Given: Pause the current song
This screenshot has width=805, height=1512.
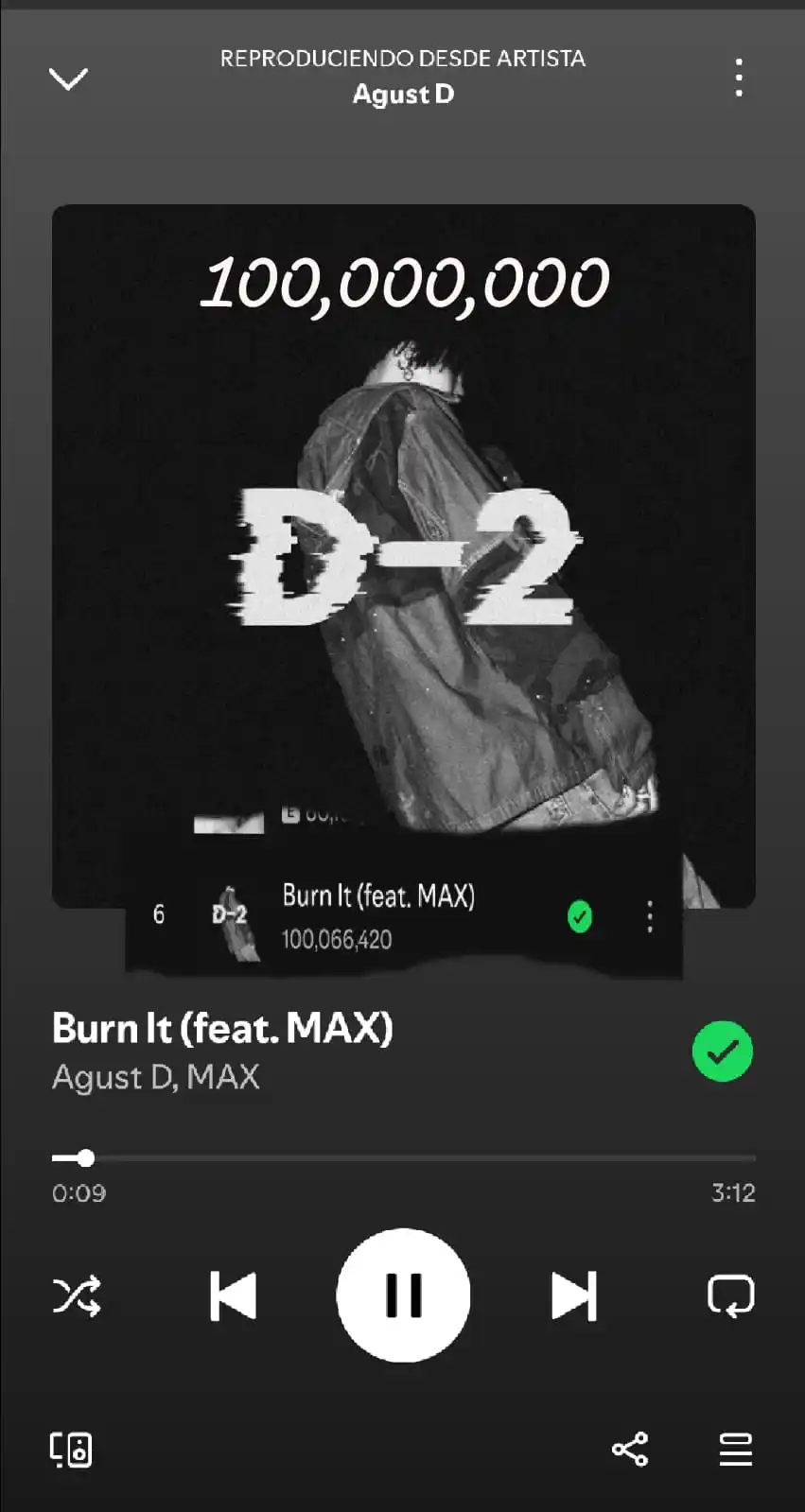Looking at the screenshot, I should 403,1295.
